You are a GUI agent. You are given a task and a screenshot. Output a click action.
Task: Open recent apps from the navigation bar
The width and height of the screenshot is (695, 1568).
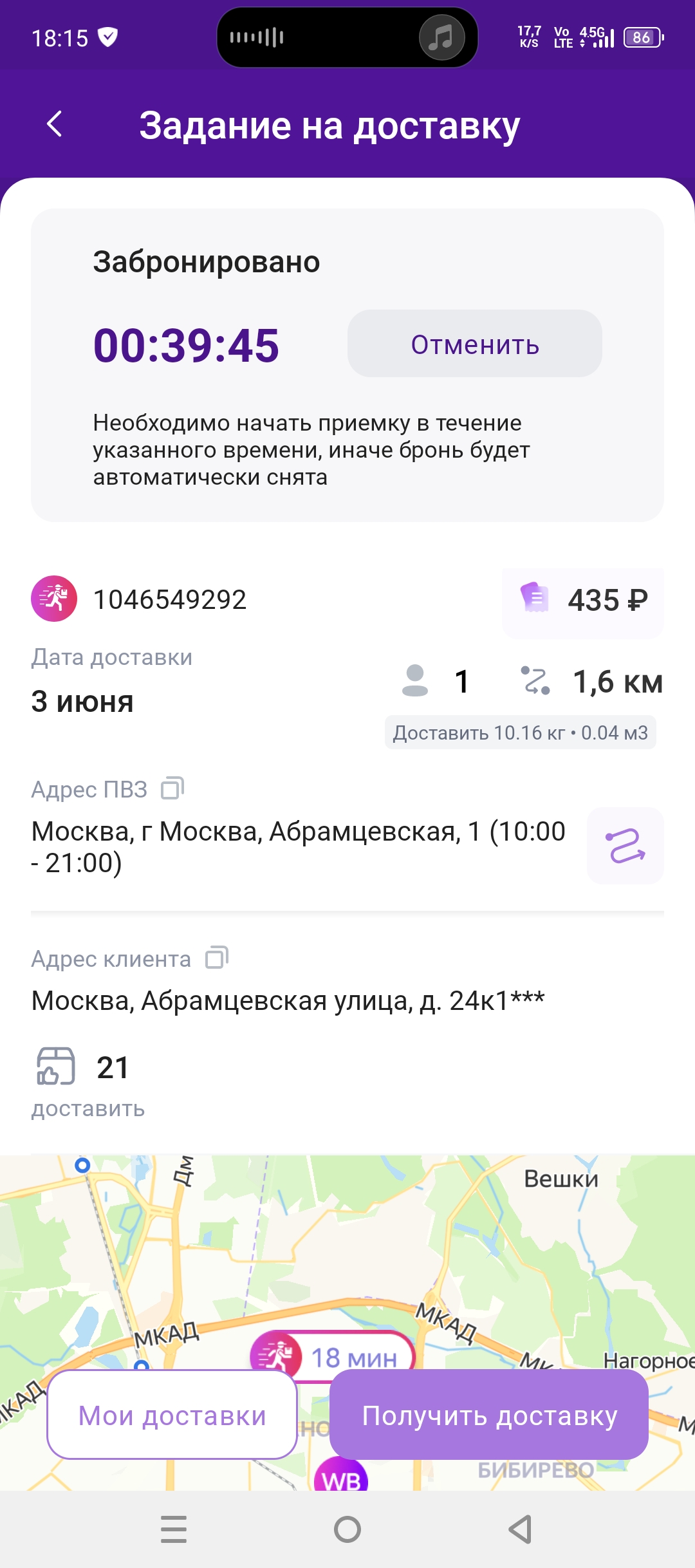(x=174, y=1529)
